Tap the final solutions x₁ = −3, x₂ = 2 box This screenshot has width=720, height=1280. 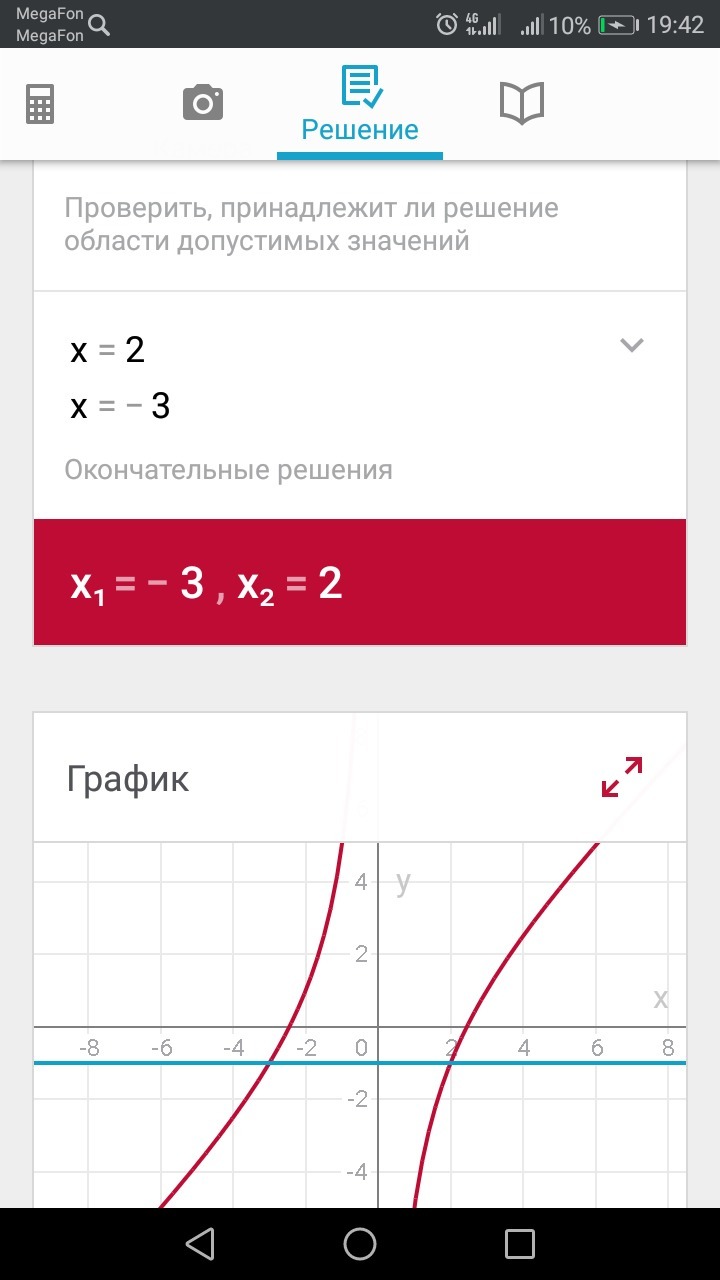click(x=360, y=583)
